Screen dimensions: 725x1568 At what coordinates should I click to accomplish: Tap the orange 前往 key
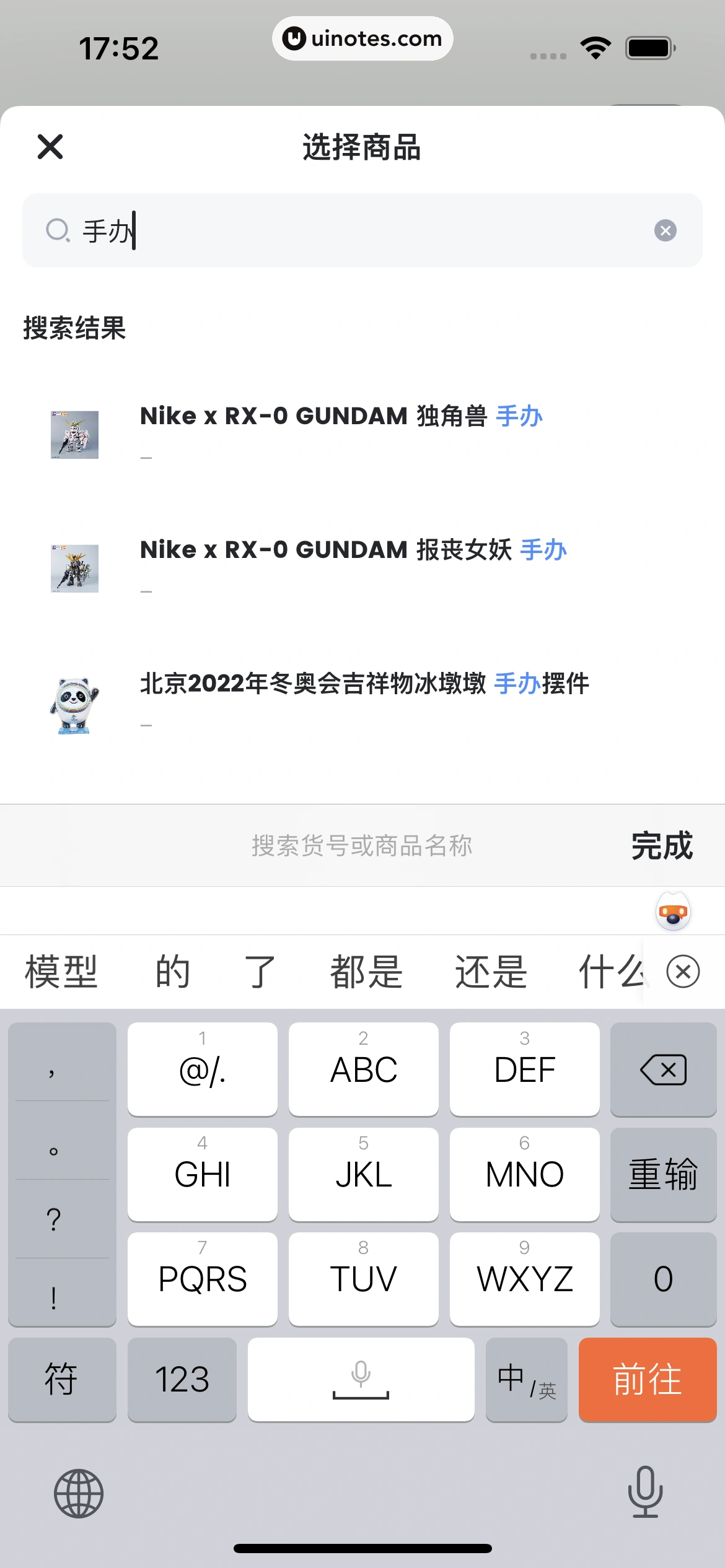647,1380
